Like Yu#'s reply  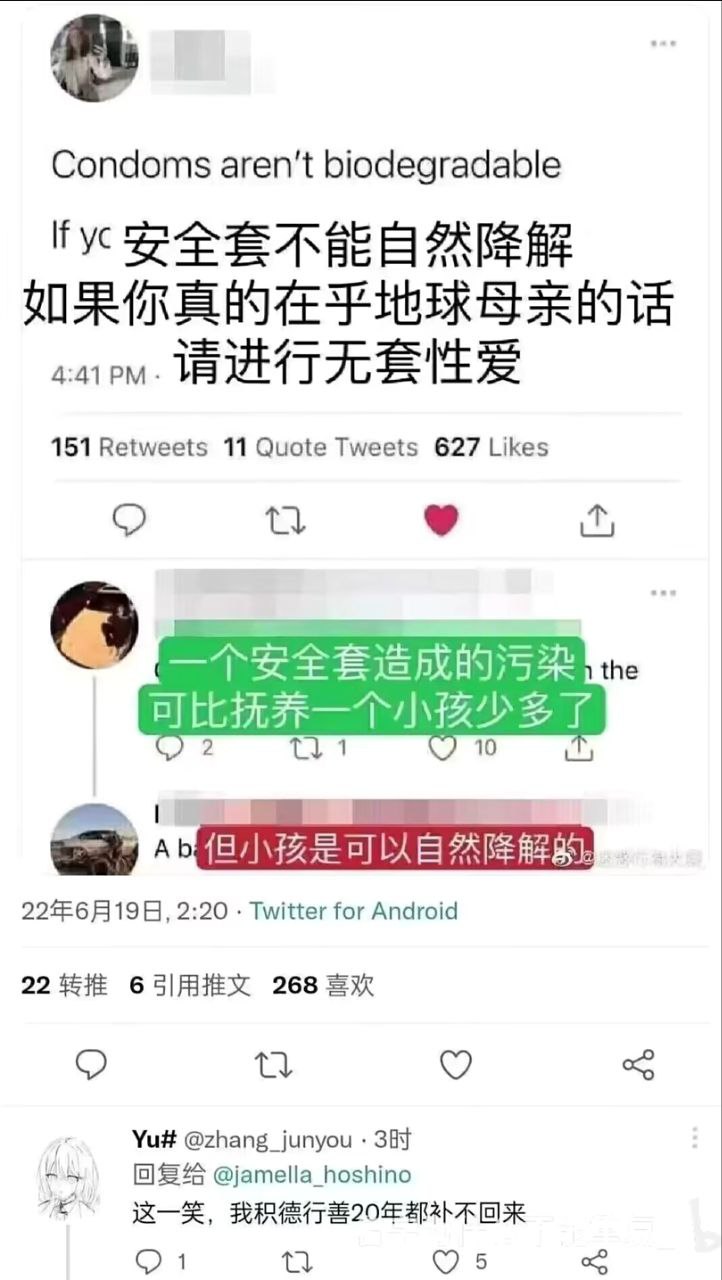click(446, 1260)
